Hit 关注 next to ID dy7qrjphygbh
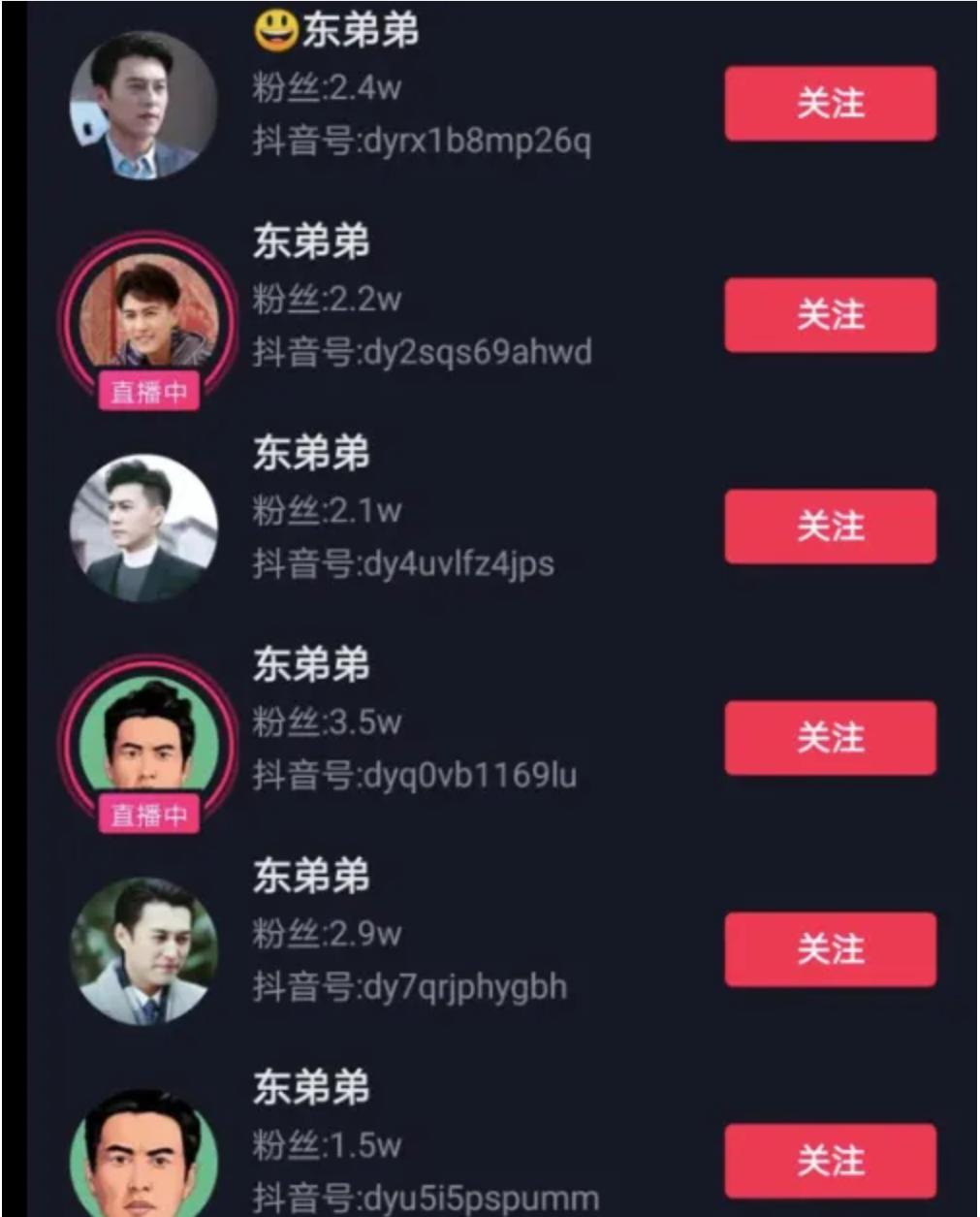This screenshot has width=980, height=1217. (x=830, y=949)
